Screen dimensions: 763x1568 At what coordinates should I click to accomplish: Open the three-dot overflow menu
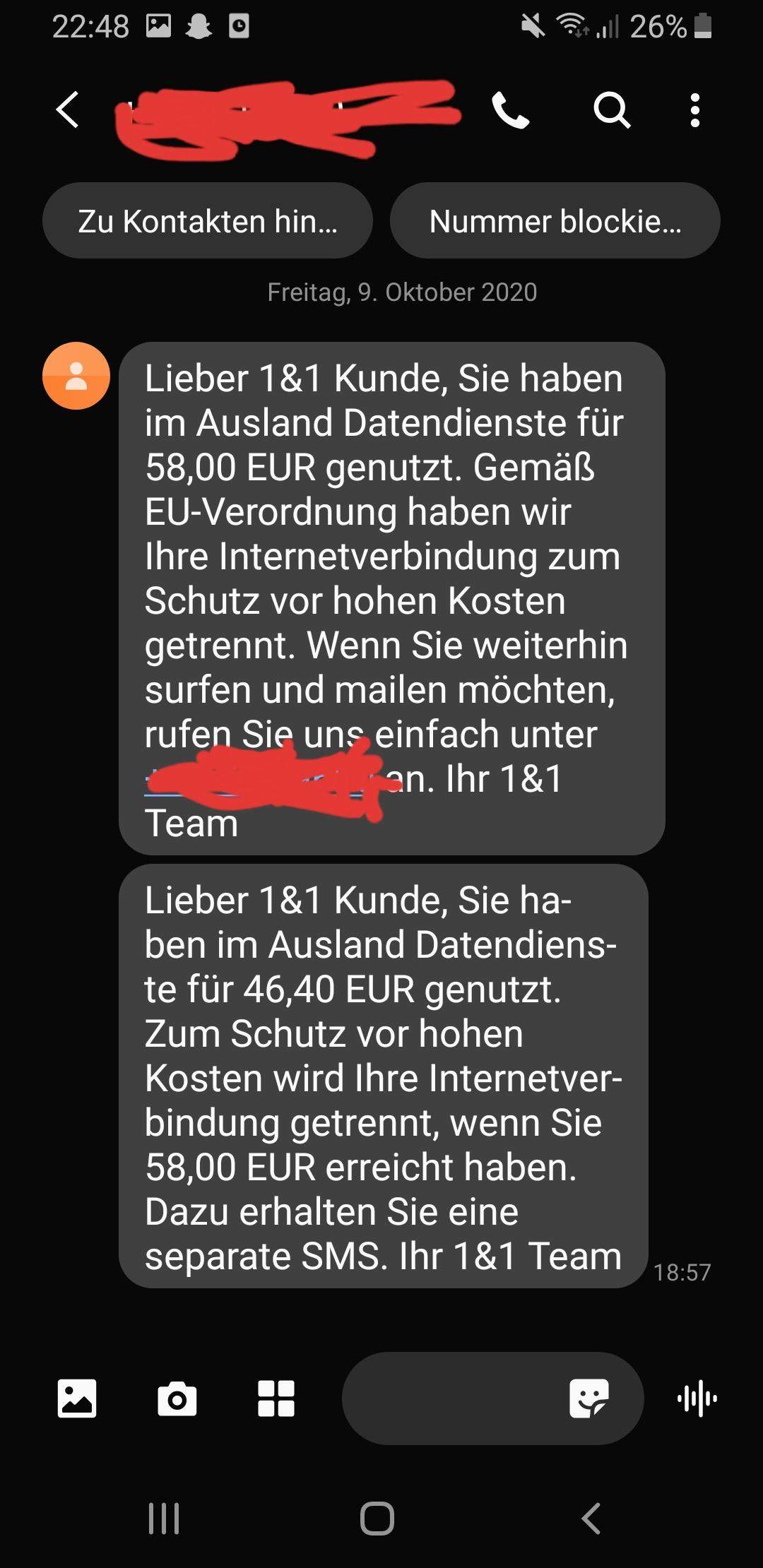click(x=695, y=110)
